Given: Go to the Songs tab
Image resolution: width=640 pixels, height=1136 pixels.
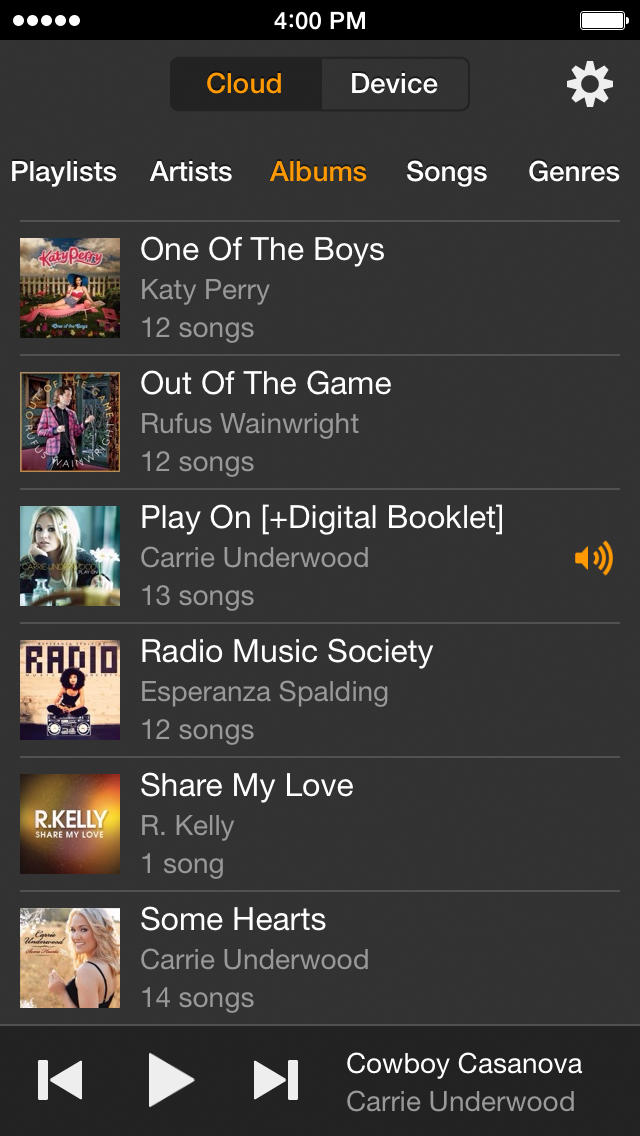Looking at the screenshot, I should 446,172.
